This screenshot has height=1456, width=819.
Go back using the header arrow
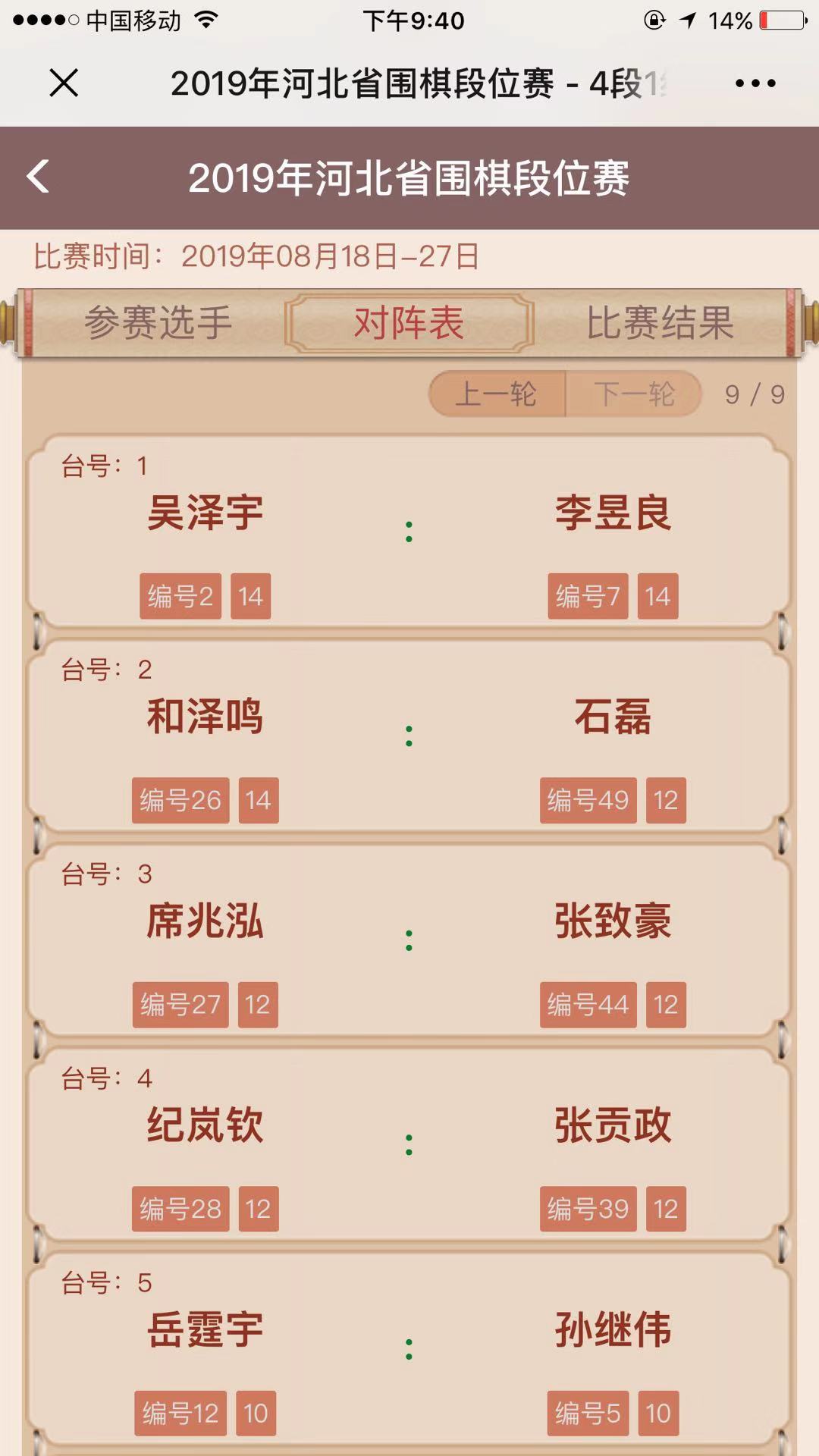tap(38, 177)
